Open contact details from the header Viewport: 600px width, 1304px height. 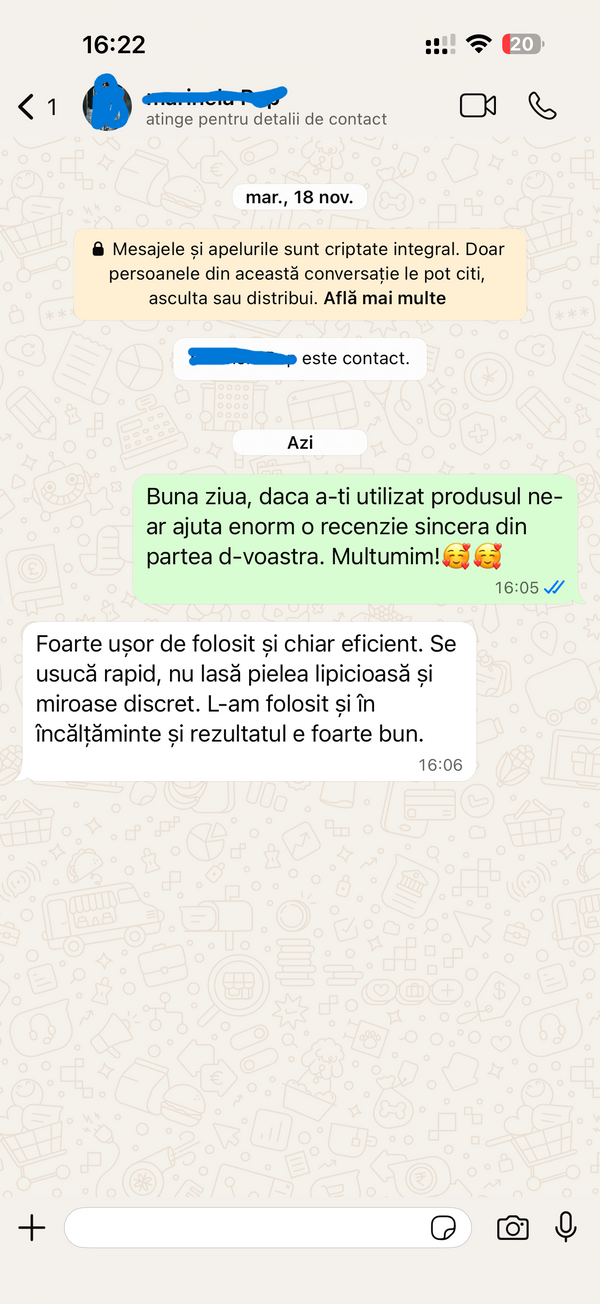(265, 108)
